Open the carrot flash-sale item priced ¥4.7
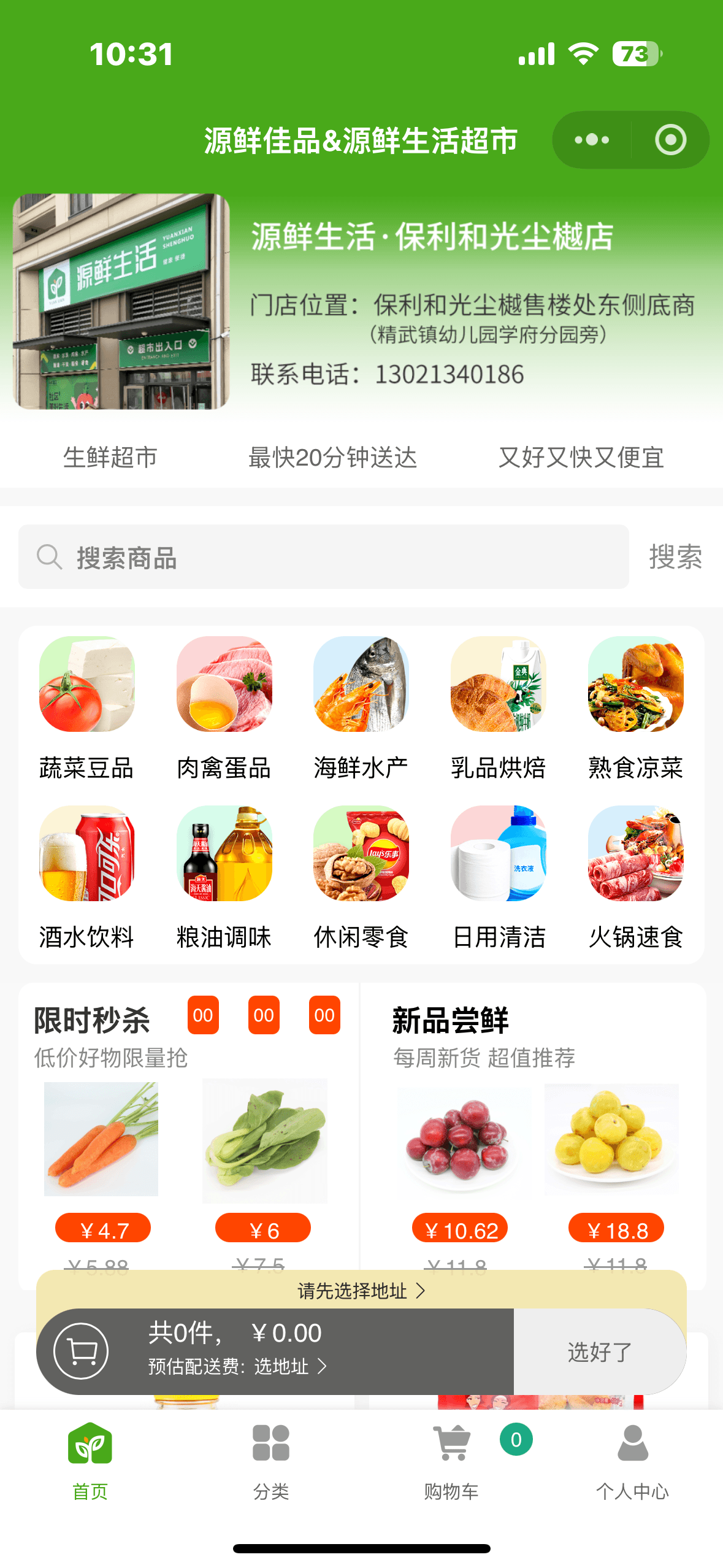 point(101,1139)
